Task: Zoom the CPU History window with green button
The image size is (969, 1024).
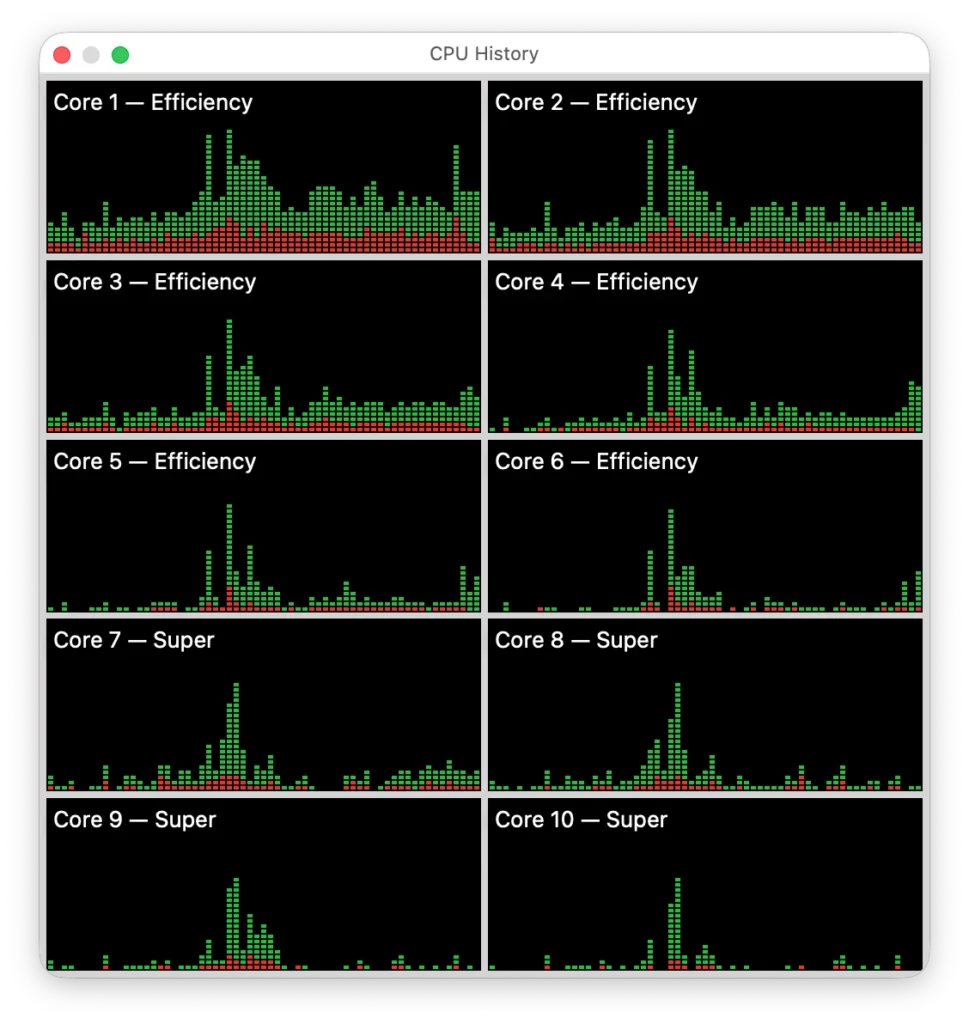Action: (x=120, y=55)
